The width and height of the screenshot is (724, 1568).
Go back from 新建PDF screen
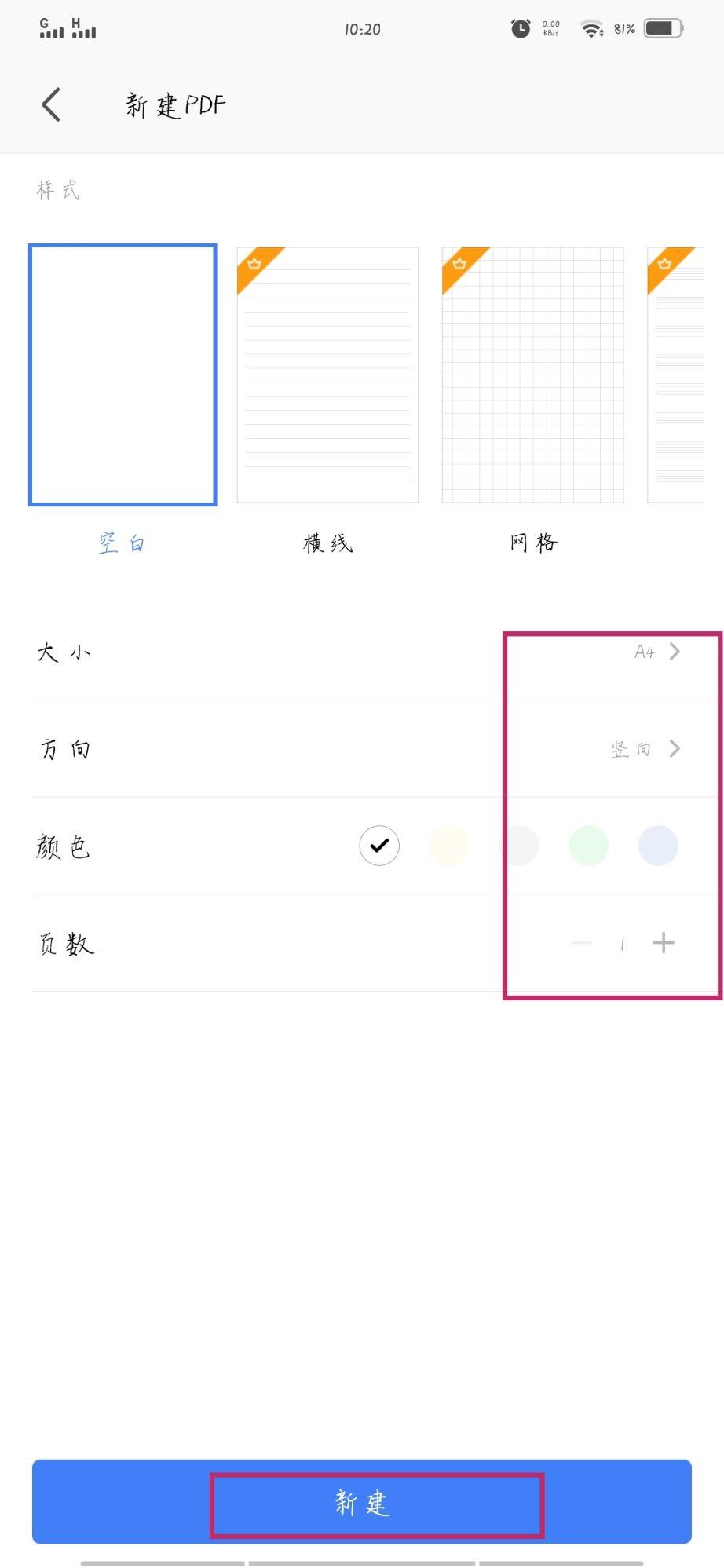(x=51, y=104)
